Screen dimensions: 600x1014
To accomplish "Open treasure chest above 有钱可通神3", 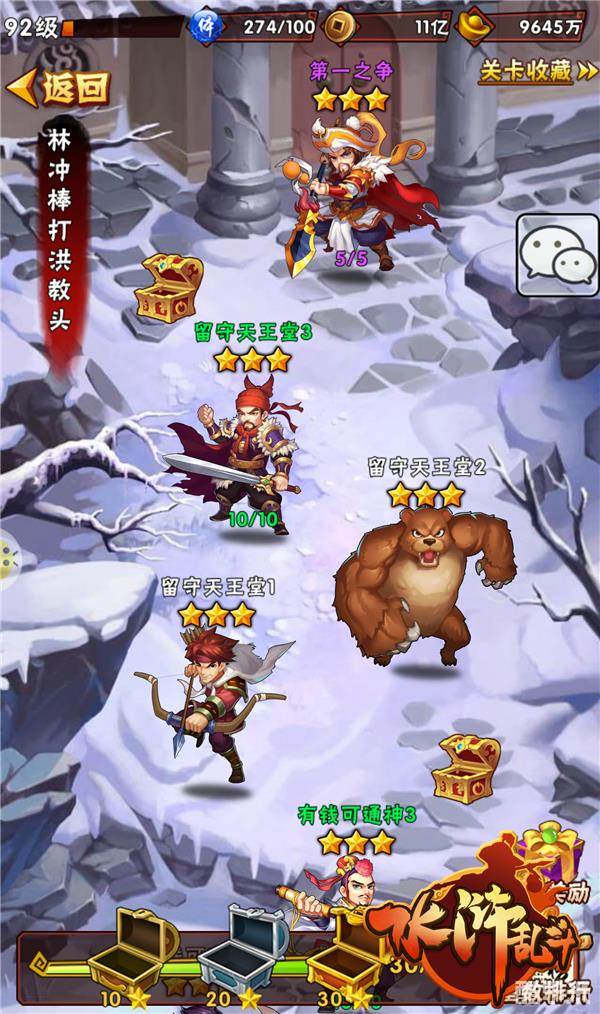I will pos(466,766).
